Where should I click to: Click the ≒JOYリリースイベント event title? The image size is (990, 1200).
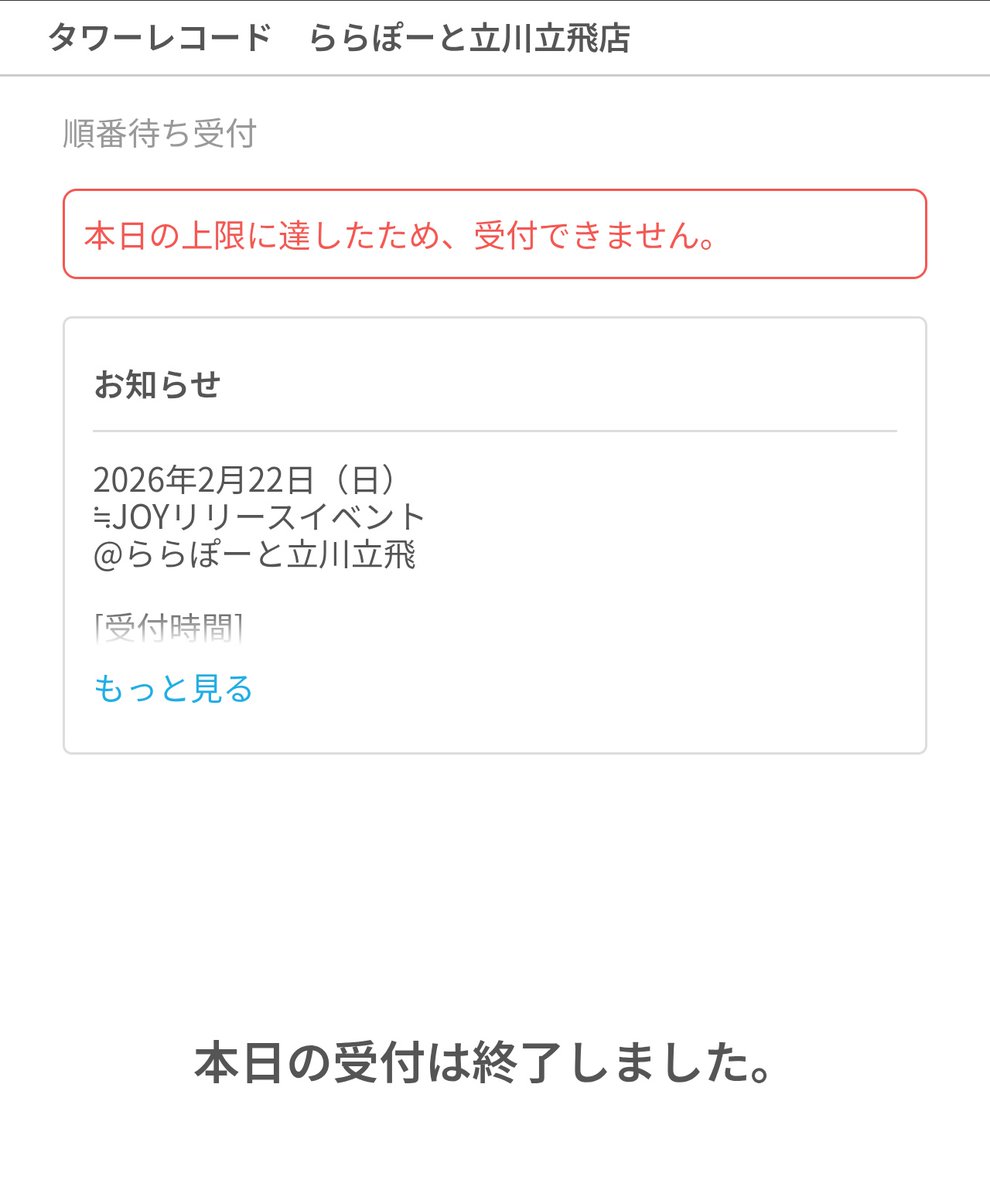pyautogui.click(x=260, y=516)
